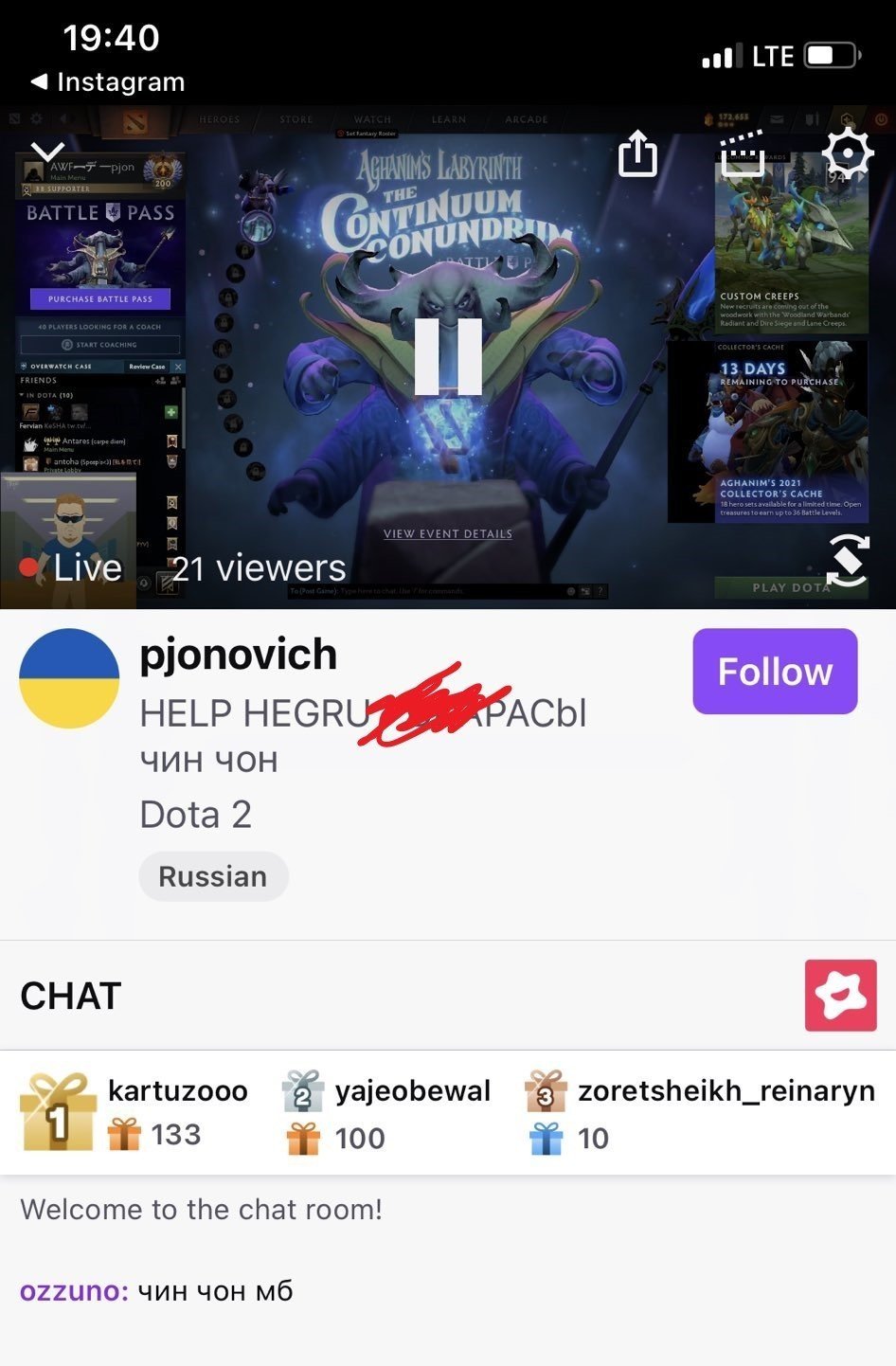Open the video settings gear
896x1366 pixels.
[x=847, y=153]
